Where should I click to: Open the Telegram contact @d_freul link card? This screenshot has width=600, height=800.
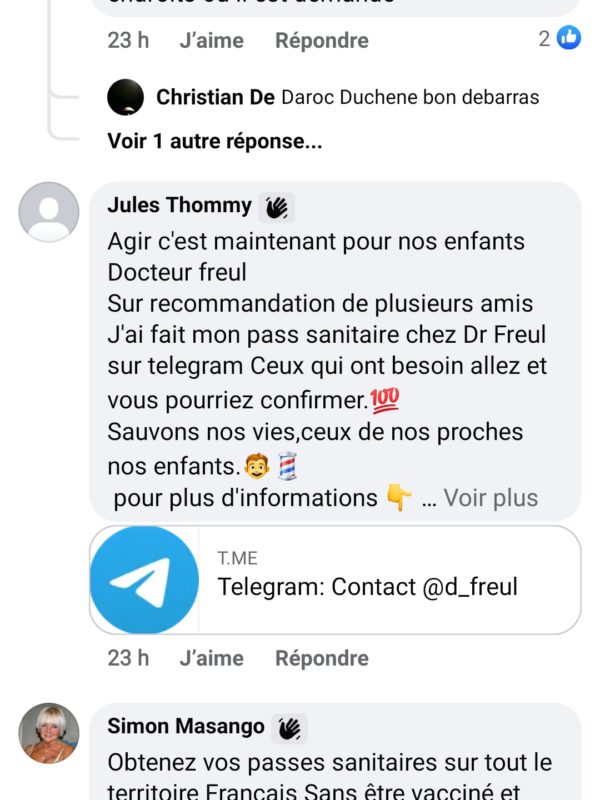[x=335, y=580]
